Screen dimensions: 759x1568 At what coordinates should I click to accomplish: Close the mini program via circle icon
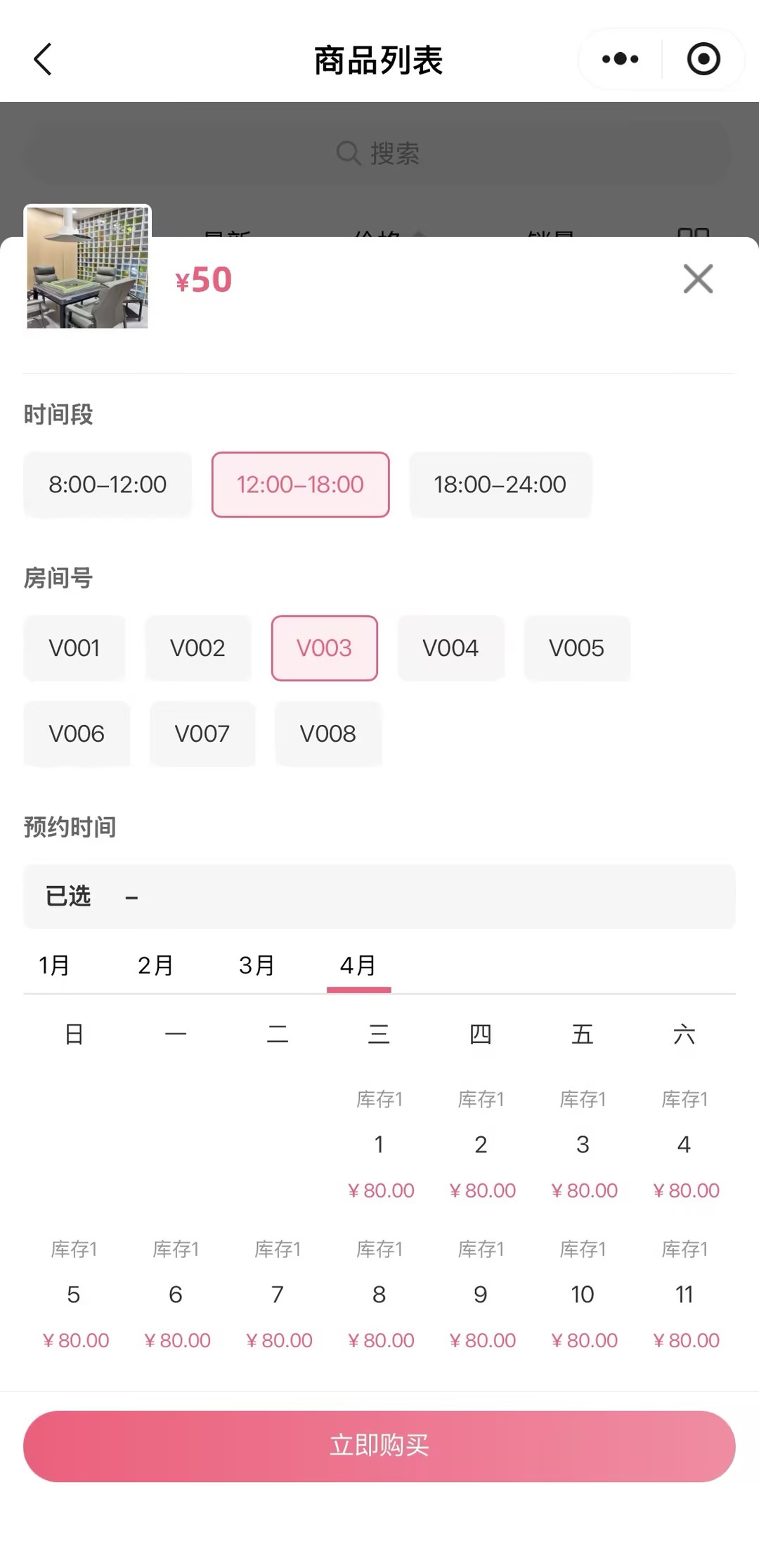(x=703, y=59)
